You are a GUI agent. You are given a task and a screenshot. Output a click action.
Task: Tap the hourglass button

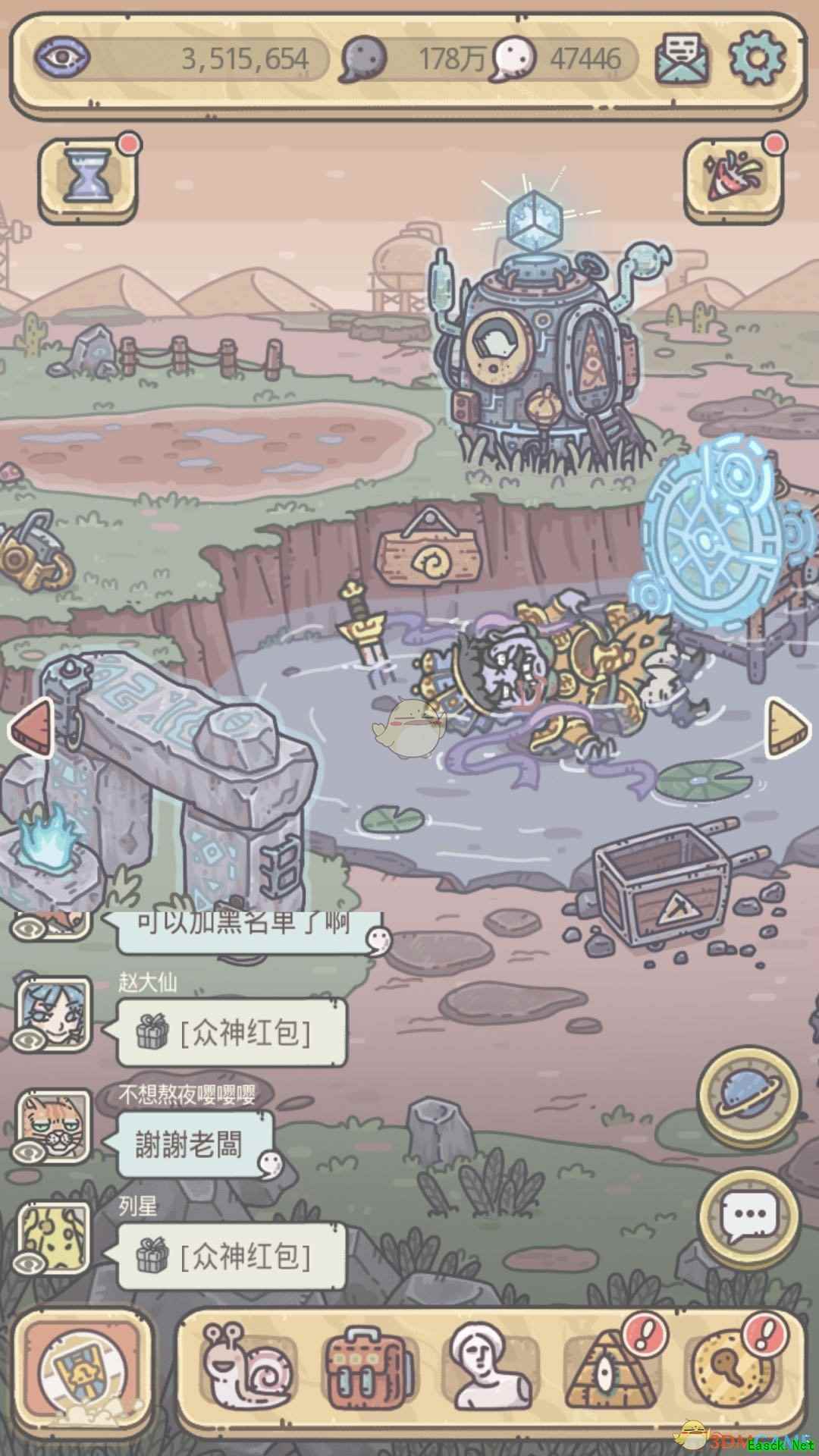tap(87, 176)
